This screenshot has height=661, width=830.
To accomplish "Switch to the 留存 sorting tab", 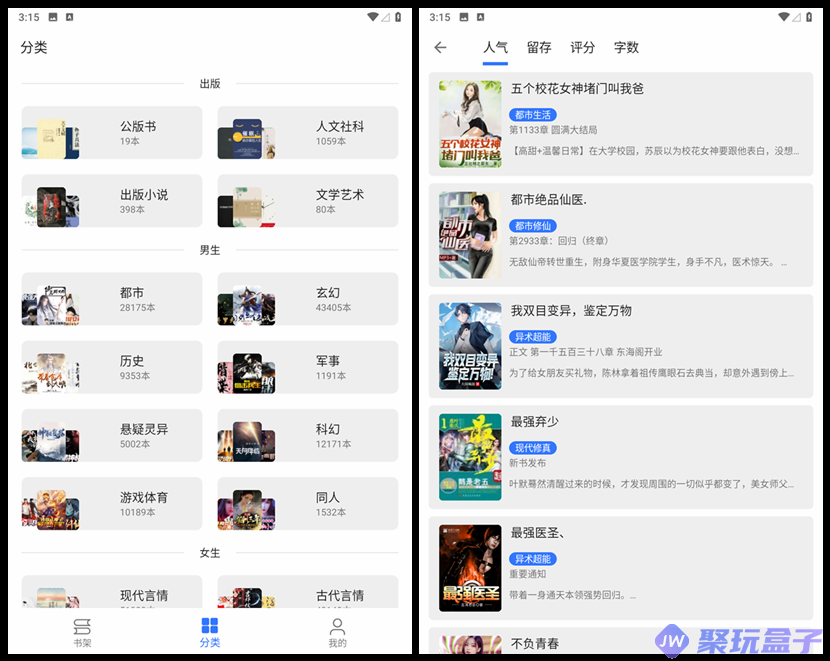I will tap(539, 47).
